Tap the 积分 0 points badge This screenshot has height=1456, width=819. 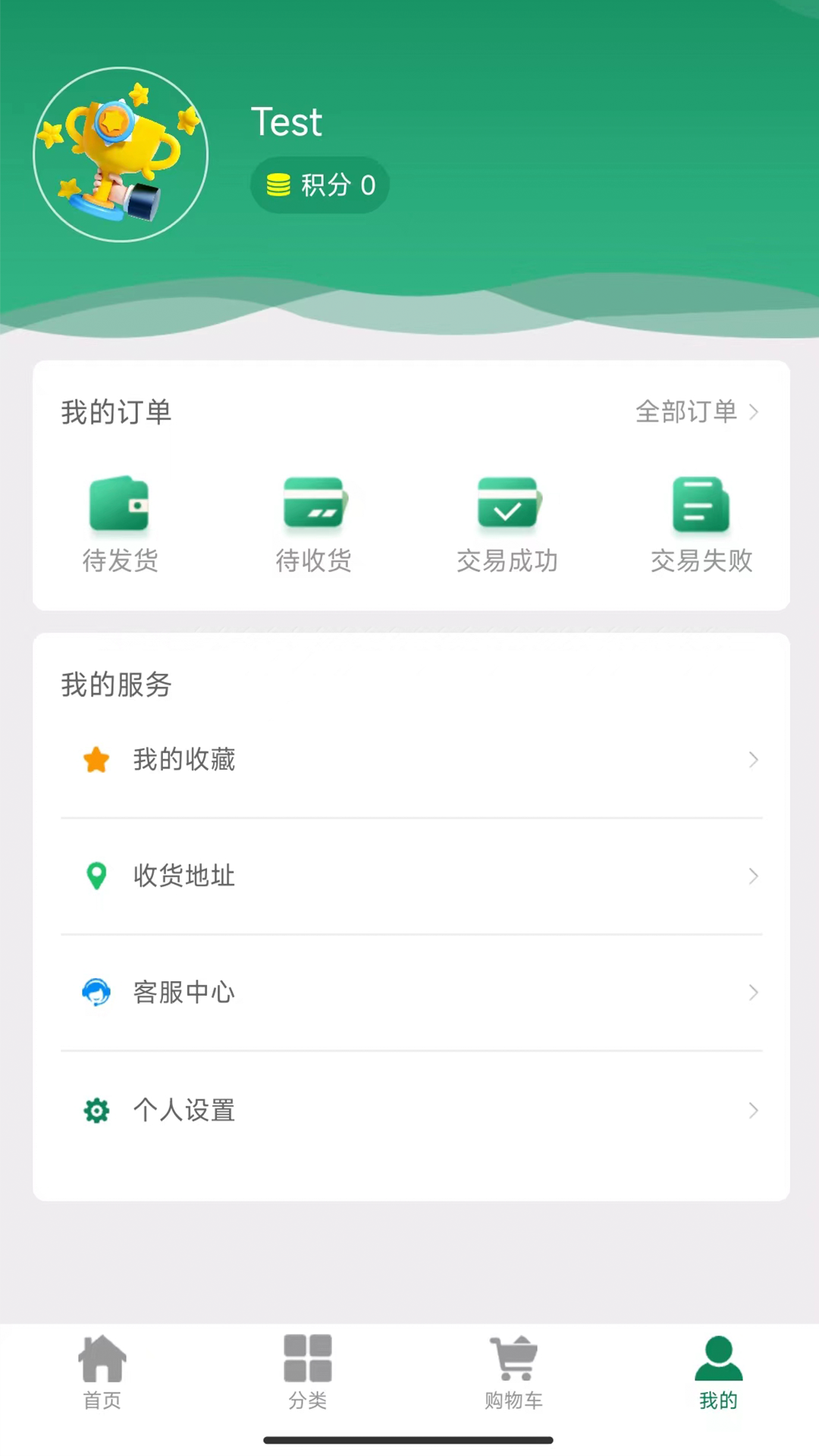[319, 184]
